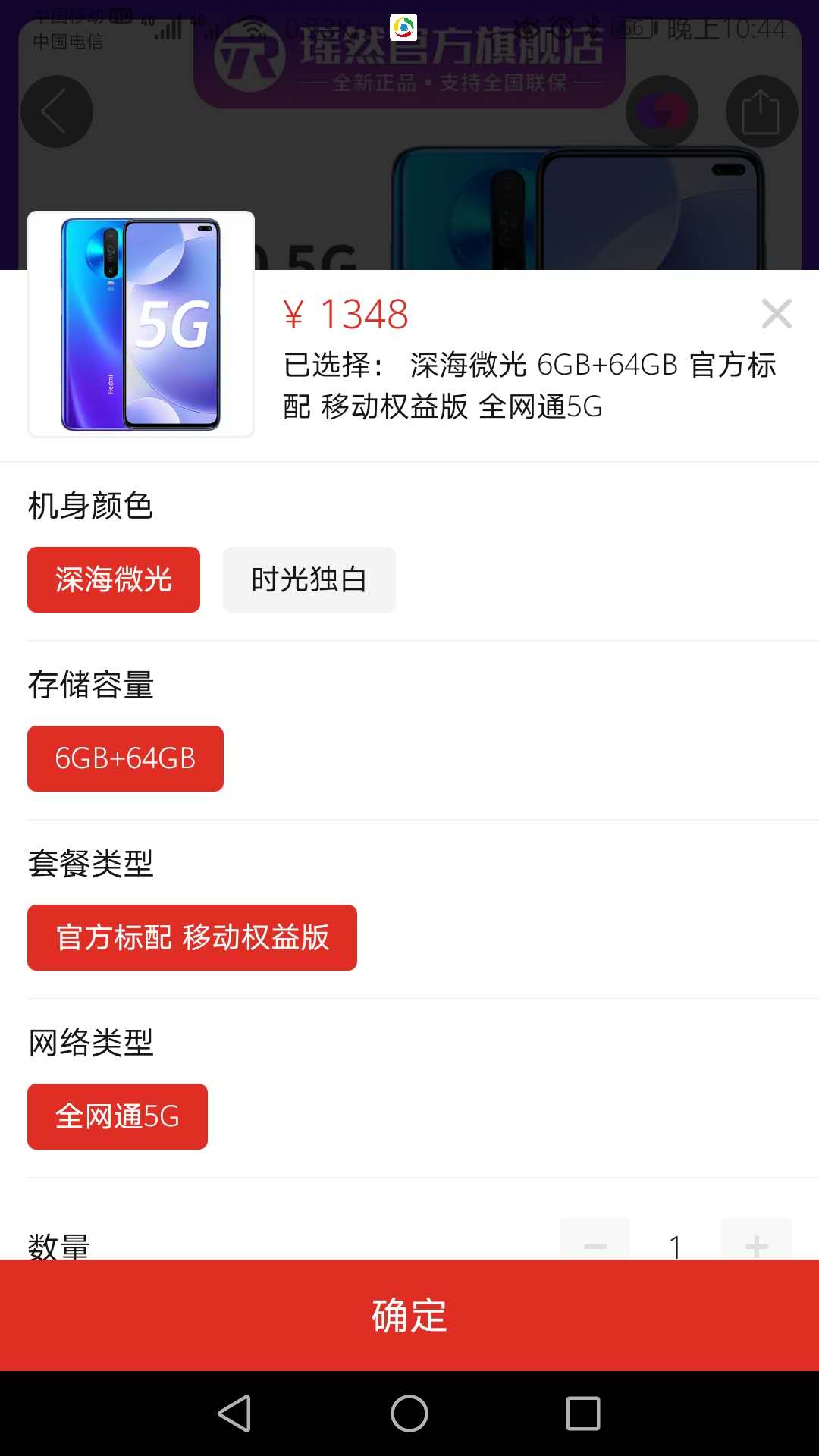This screenshot has width=819, height=1456.
Task: Tap the 5G phone product thumbnail
Action: (141, 325)
